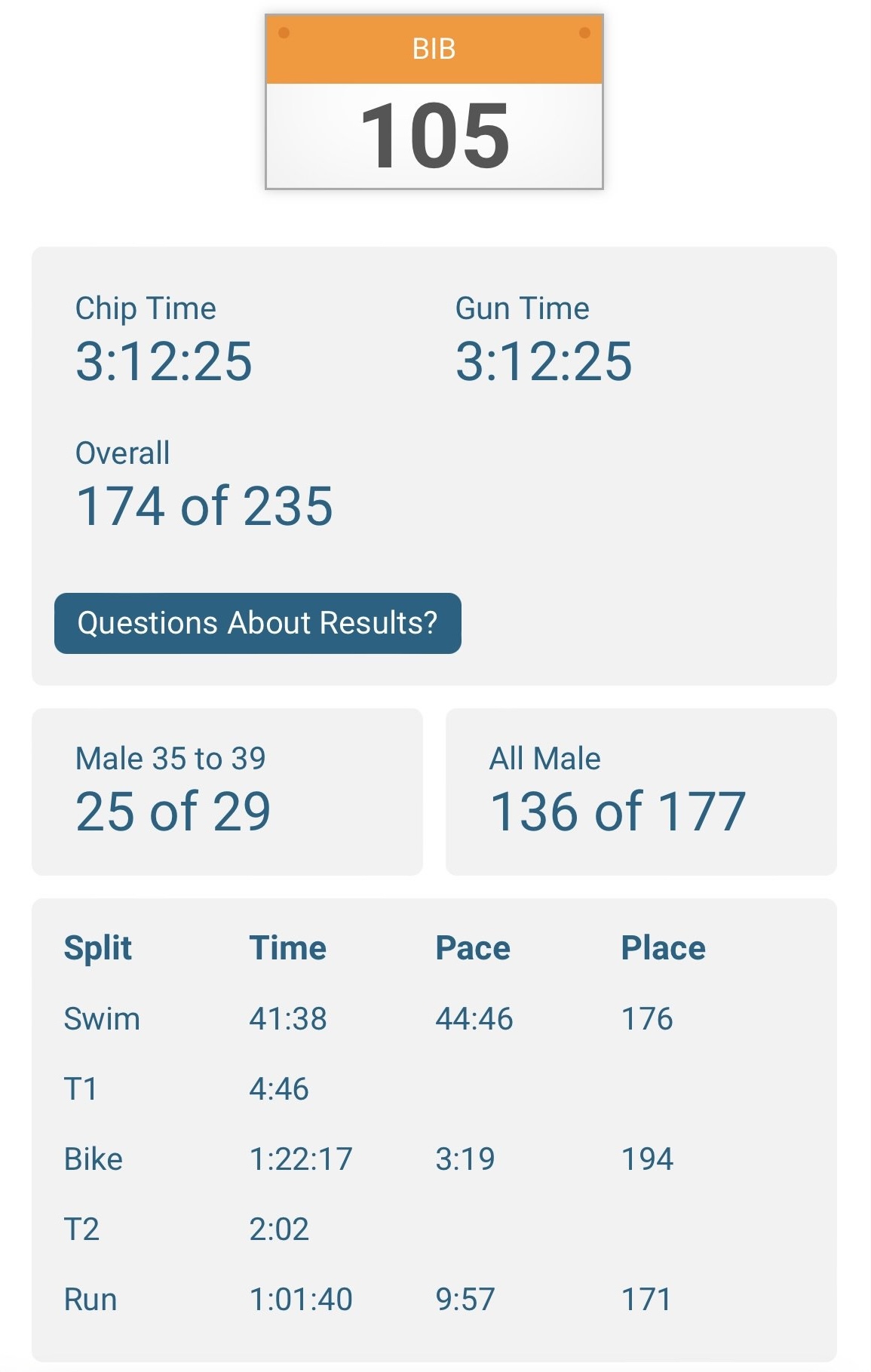Click the swim time 41:38
The width and height of the screenshot is (871, 1372).
click(289, 1017)
